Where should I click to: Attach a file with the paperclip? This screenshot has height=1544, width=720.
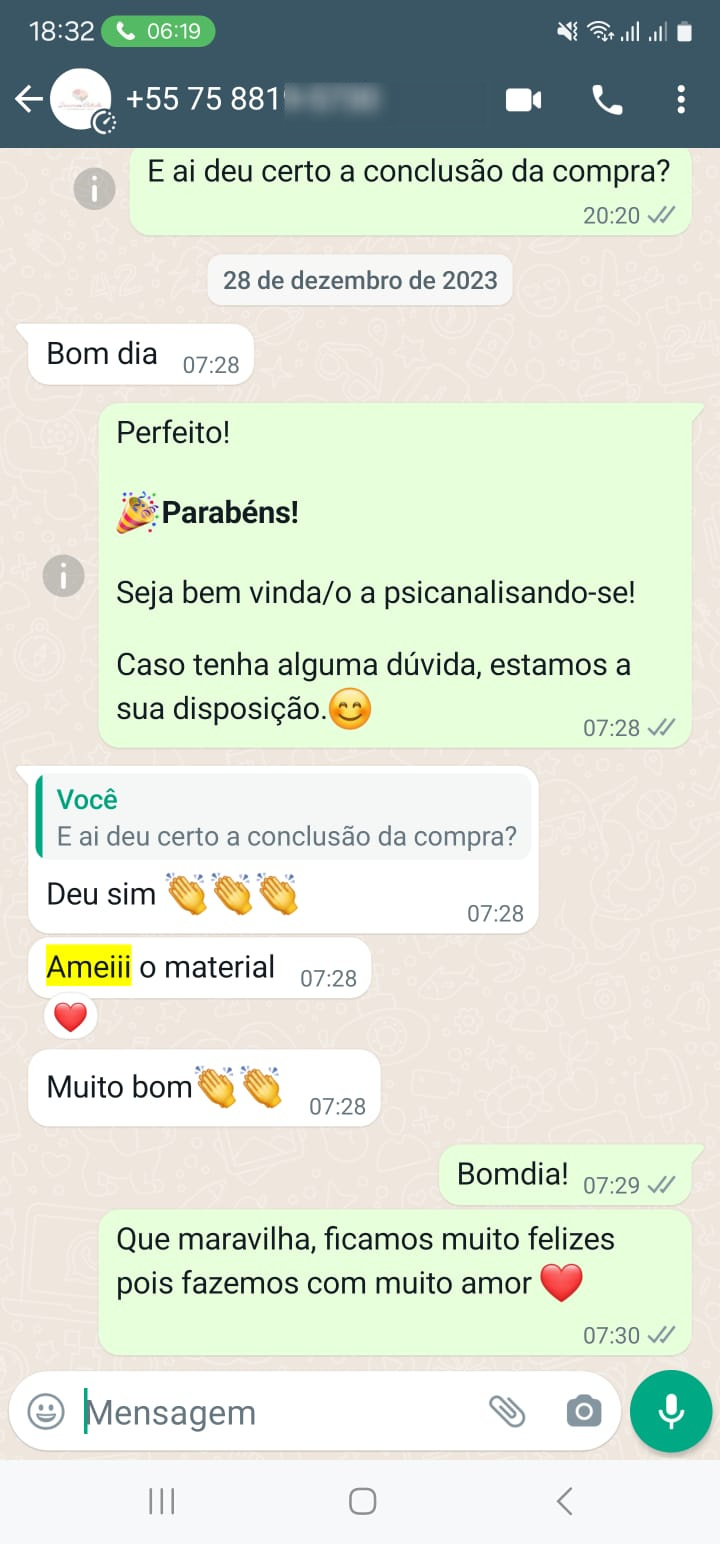point(507,1411)
